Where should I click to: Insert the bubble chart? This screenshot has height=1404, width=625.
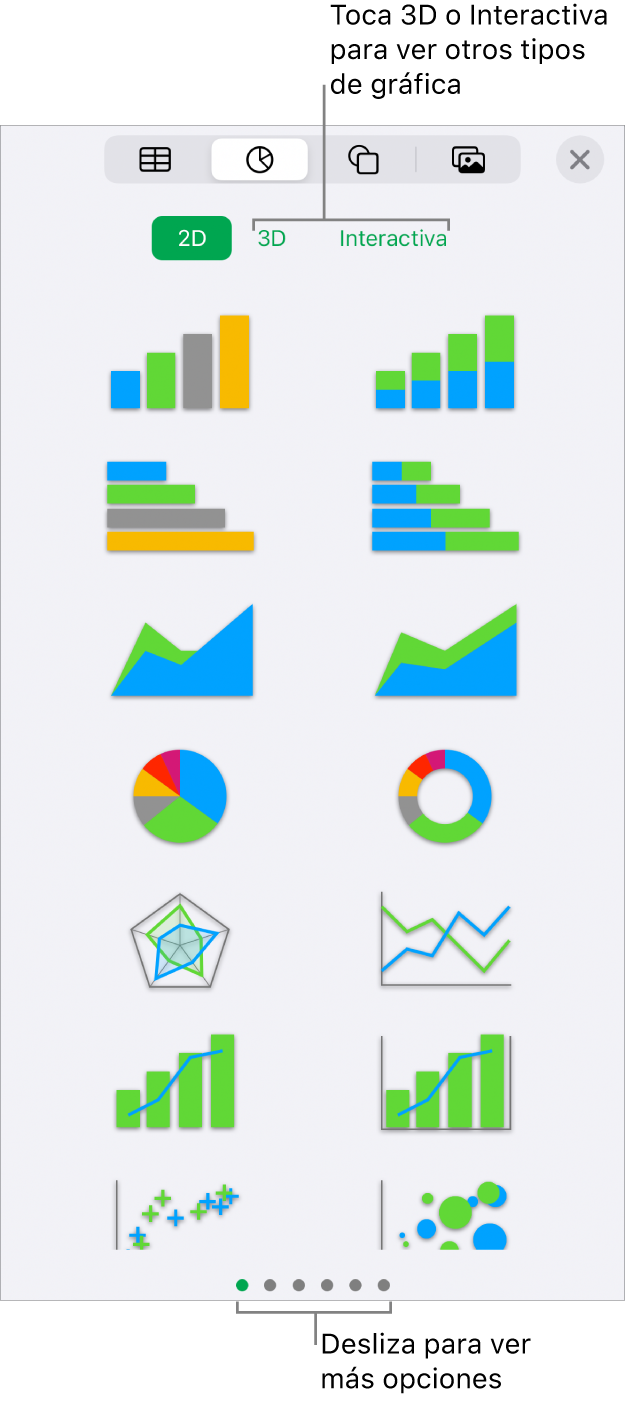445,1214
